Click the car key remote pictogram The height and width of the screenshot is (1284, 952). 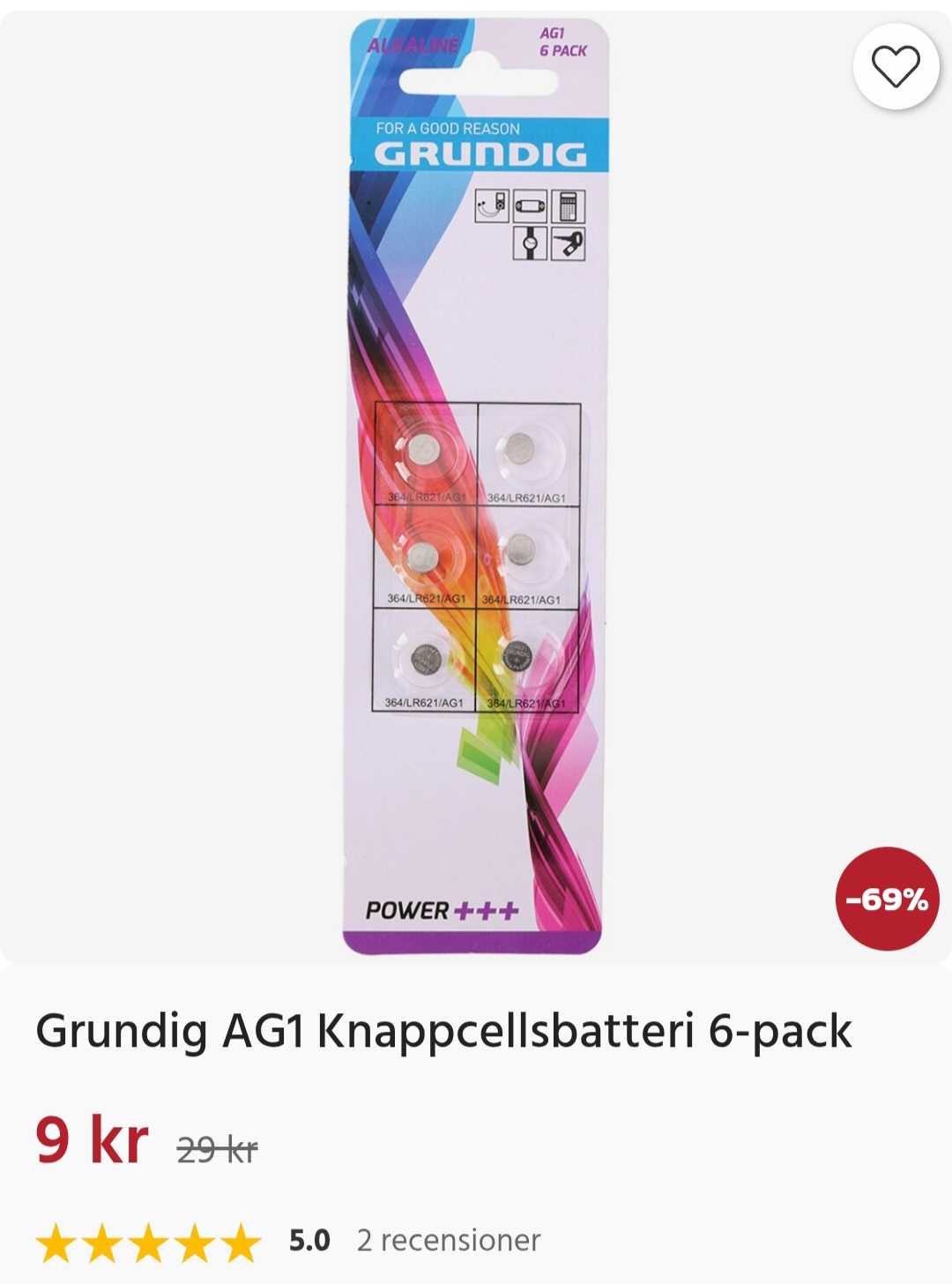pos(569,243)
